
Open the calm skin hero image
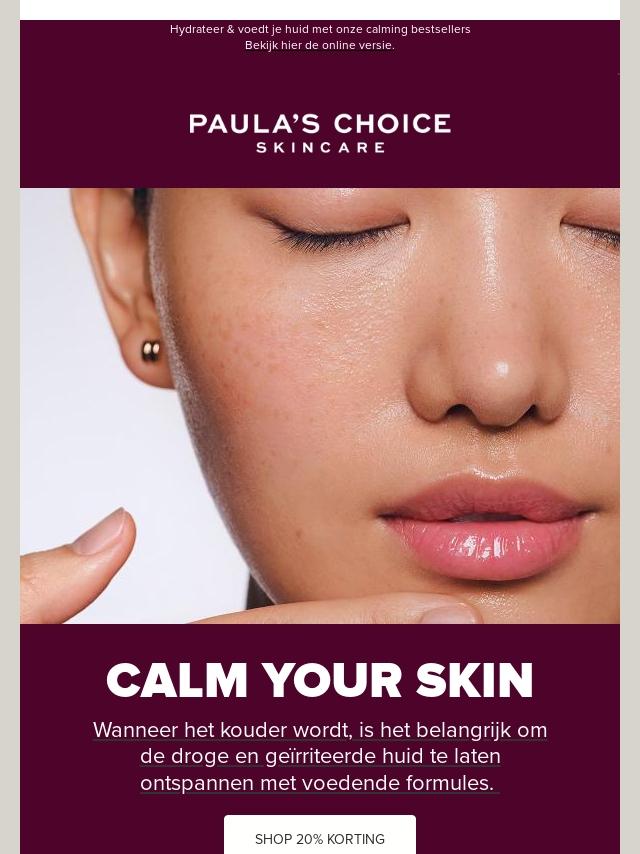pyautogui.click(x=320, y=406)
